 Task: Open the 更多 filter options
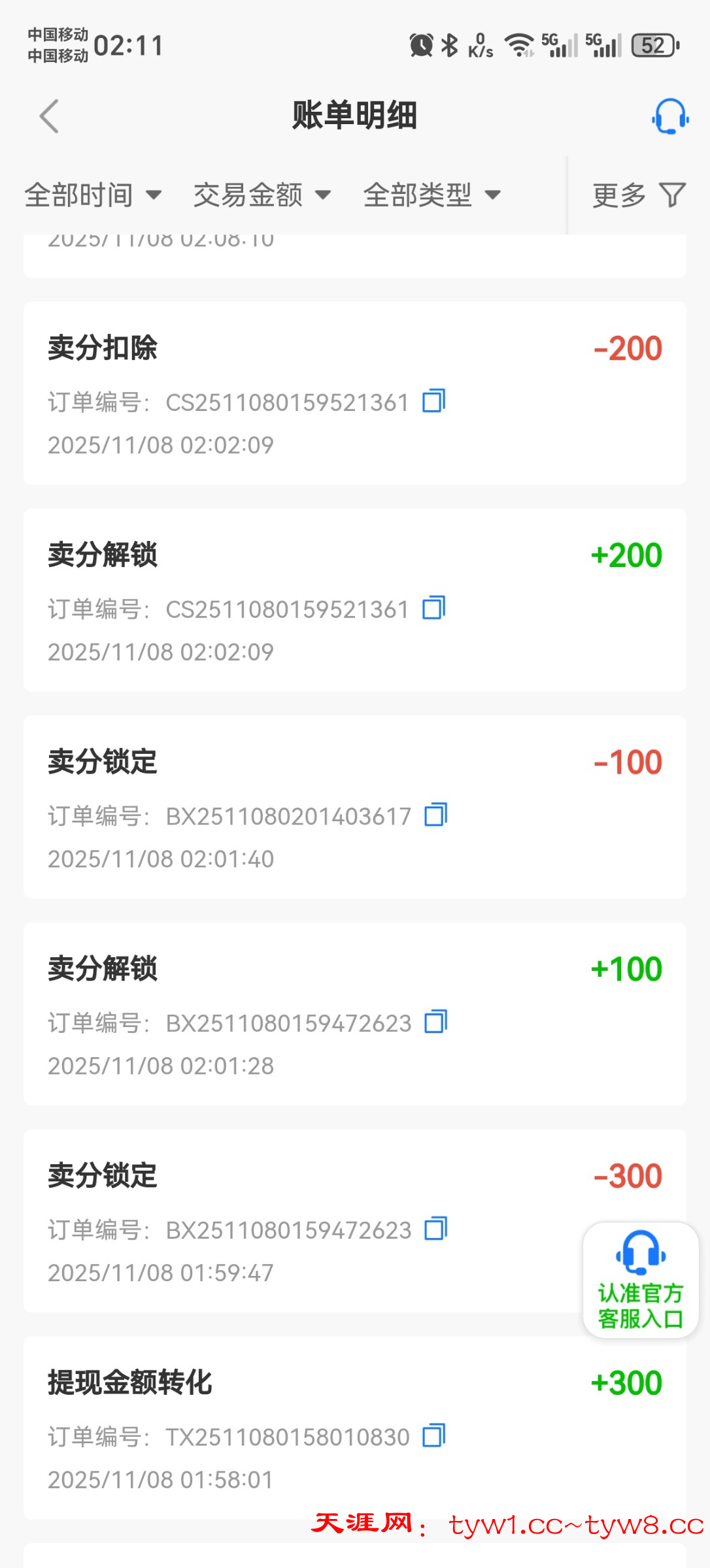pyautogui.click(x=638, y=195)
